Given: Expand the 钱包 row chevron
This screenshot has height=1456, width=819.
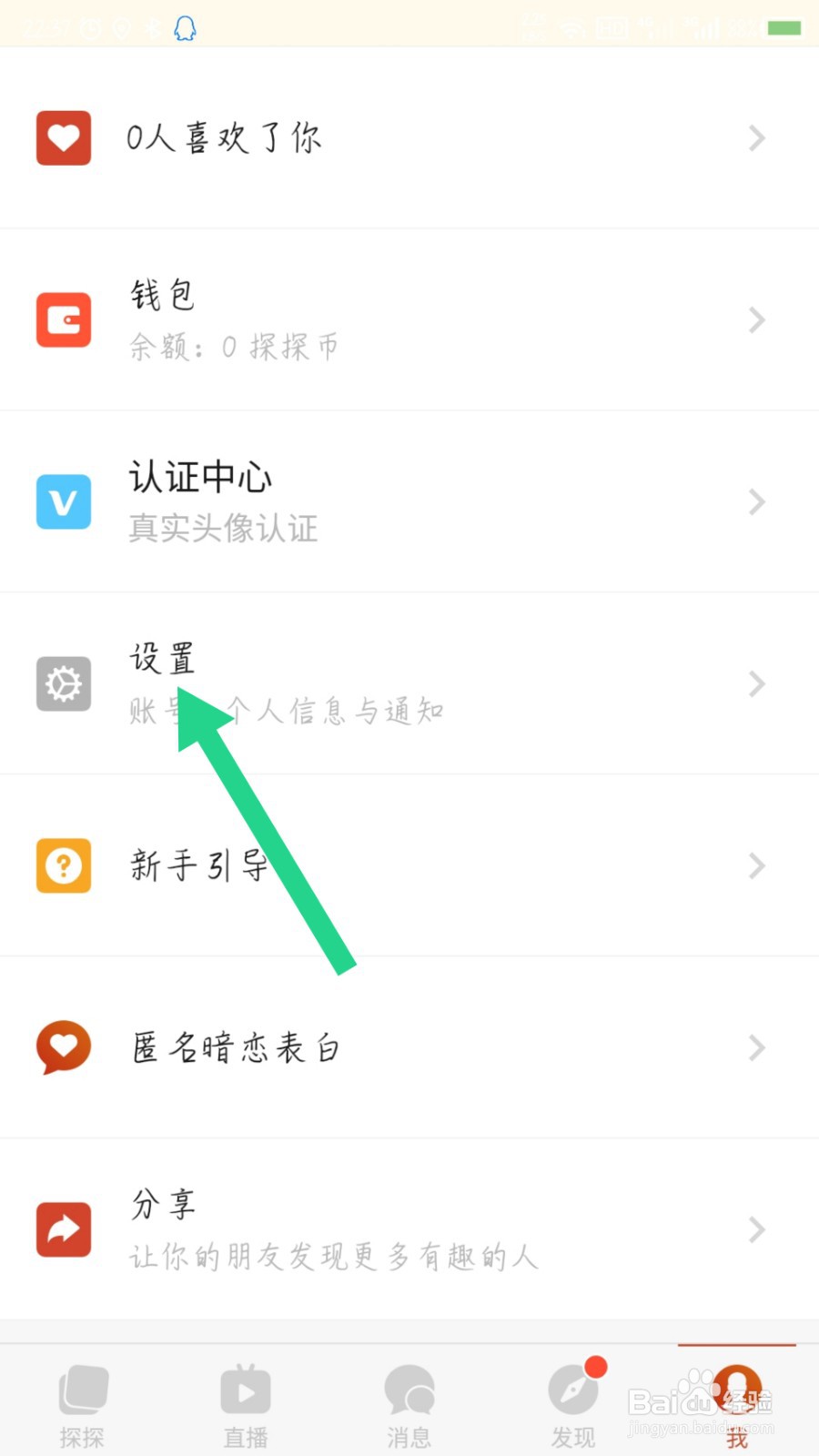Looking at the screenshot, I should [x=757, y=319].
